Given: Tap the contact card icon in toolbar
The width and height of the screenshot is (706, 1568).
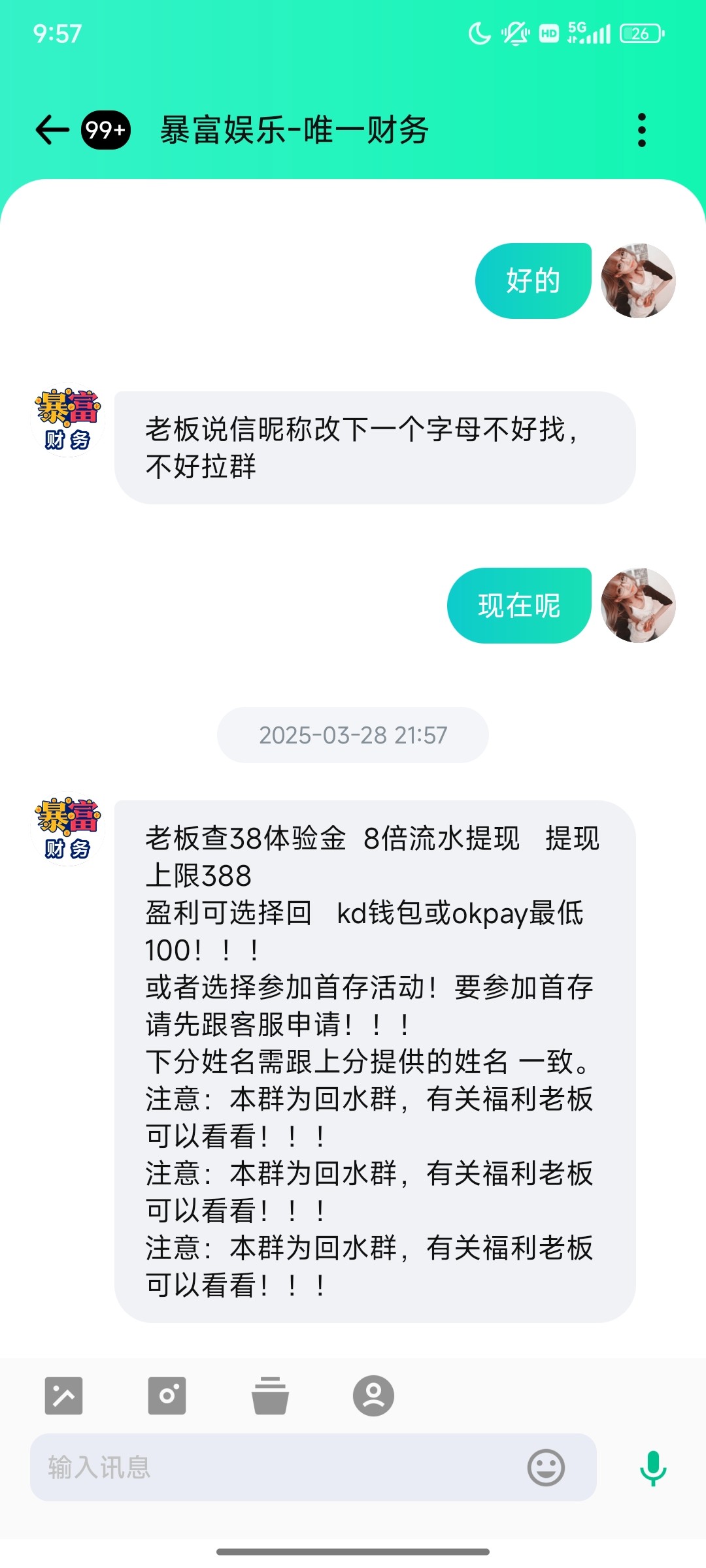Looking at the screenshot, I should pos(373,1396).
